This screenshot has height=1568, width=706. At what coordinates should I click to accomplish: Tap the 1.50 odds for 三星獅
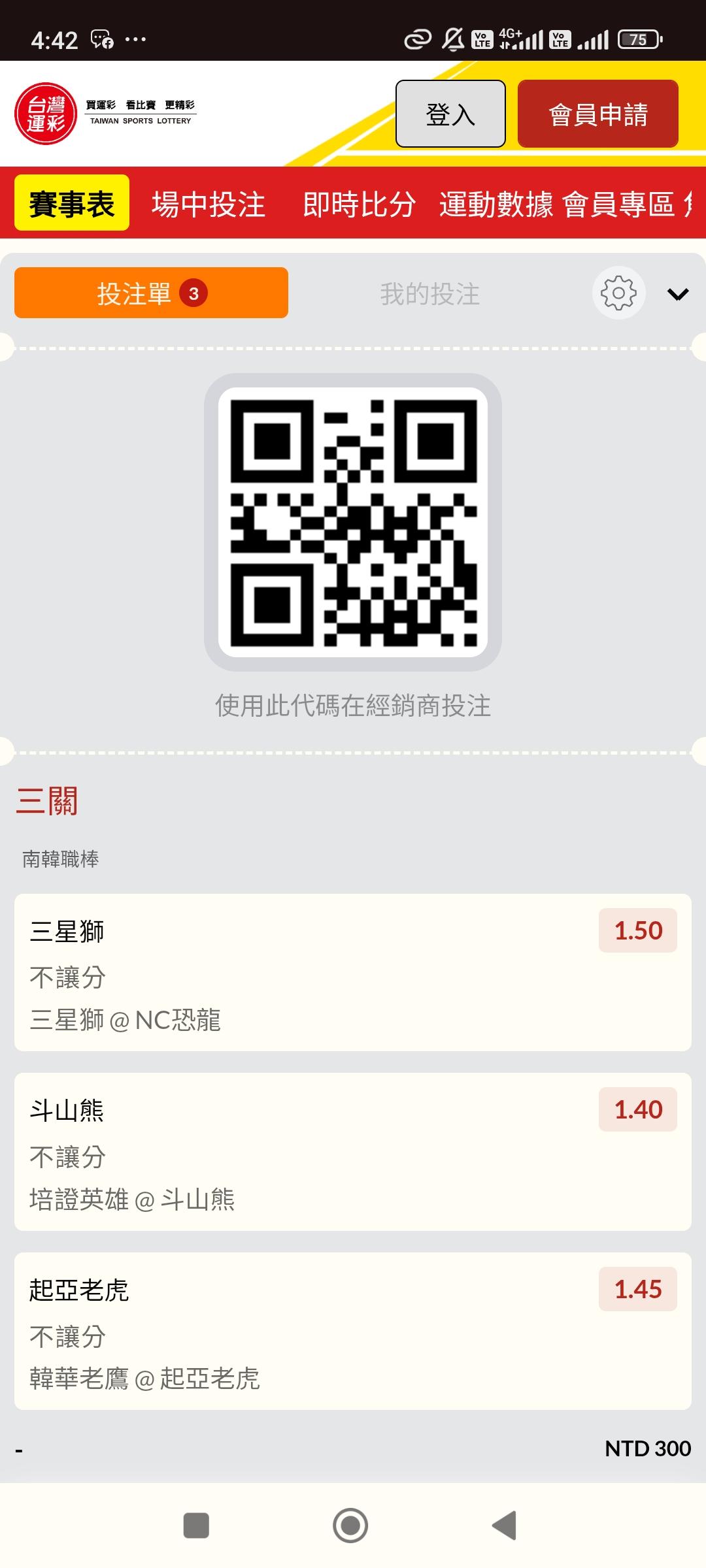tap(638, 930)
